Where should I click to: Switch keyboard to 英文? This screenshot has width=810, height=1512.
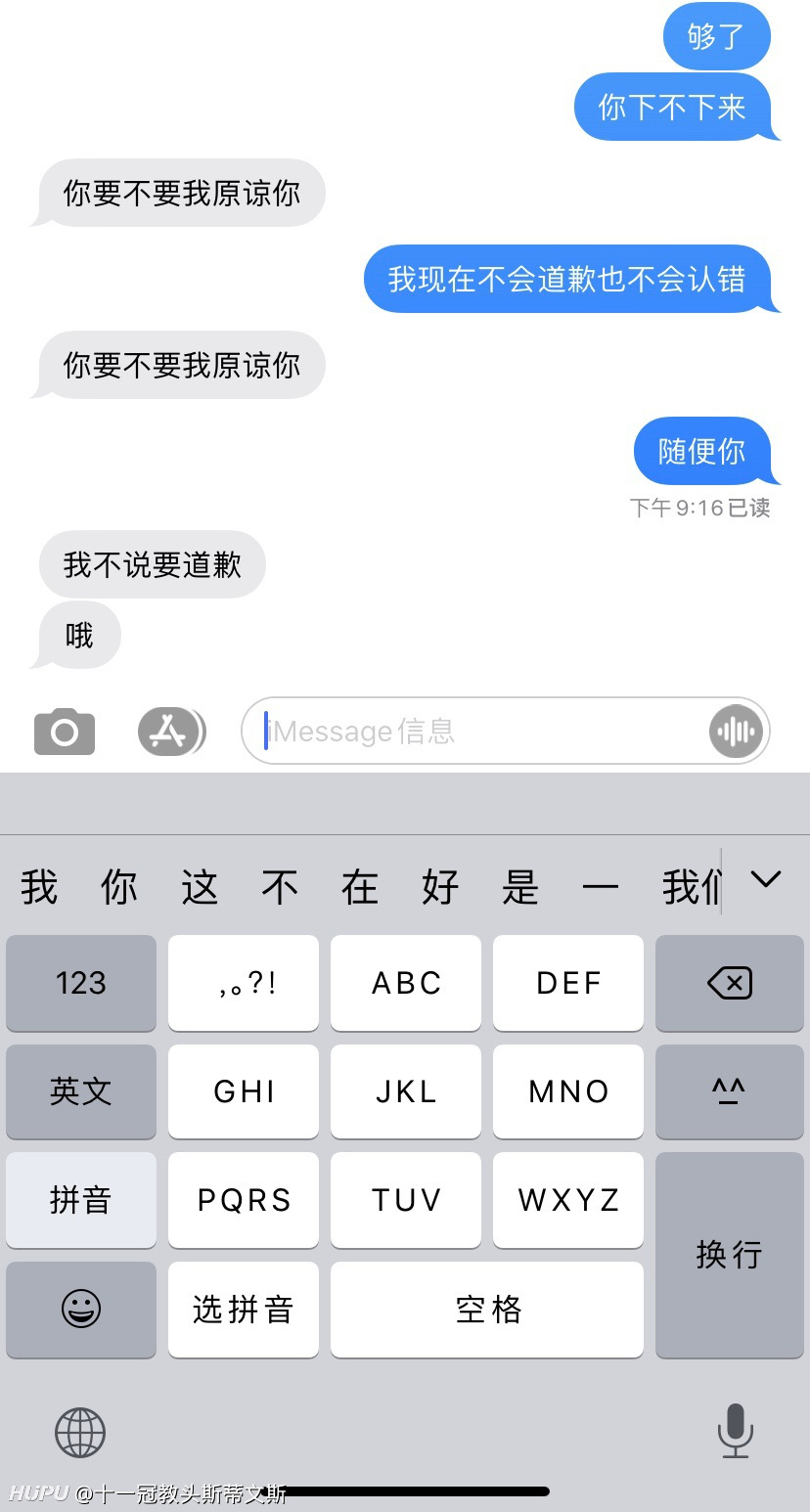(x=81, y=1091)
